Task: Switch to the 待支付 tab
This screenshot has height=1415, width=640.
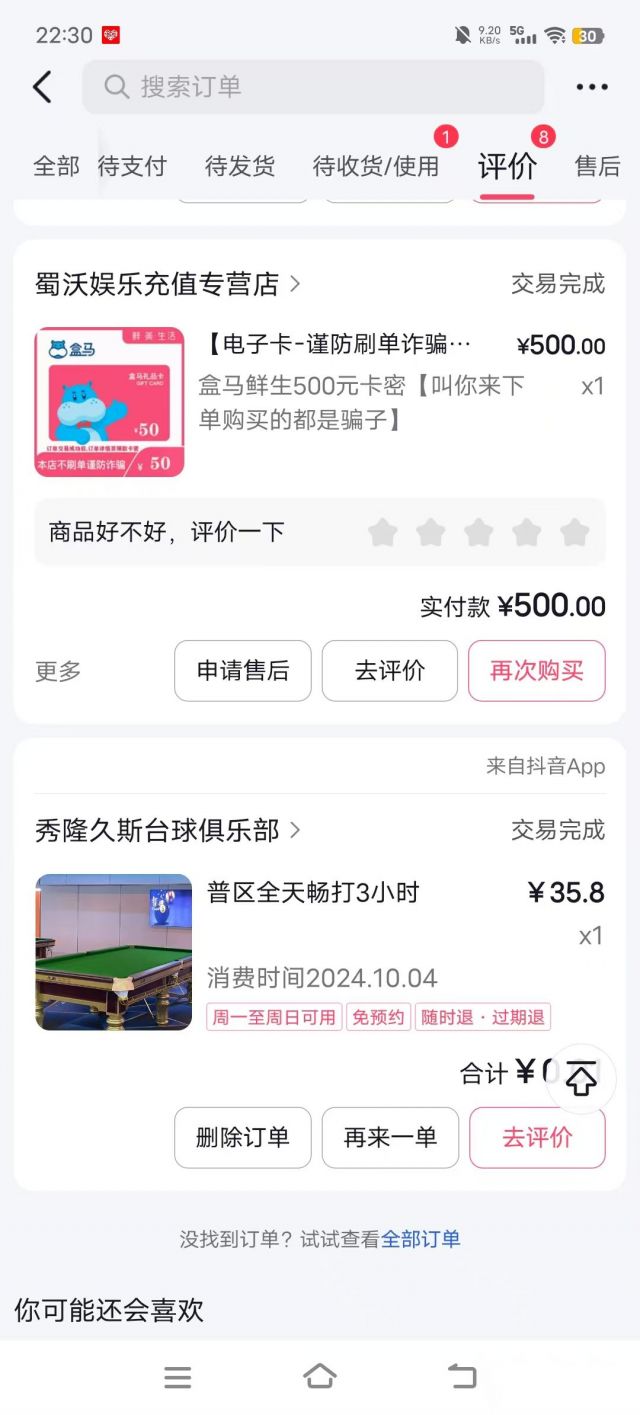Action: point(132,166)
